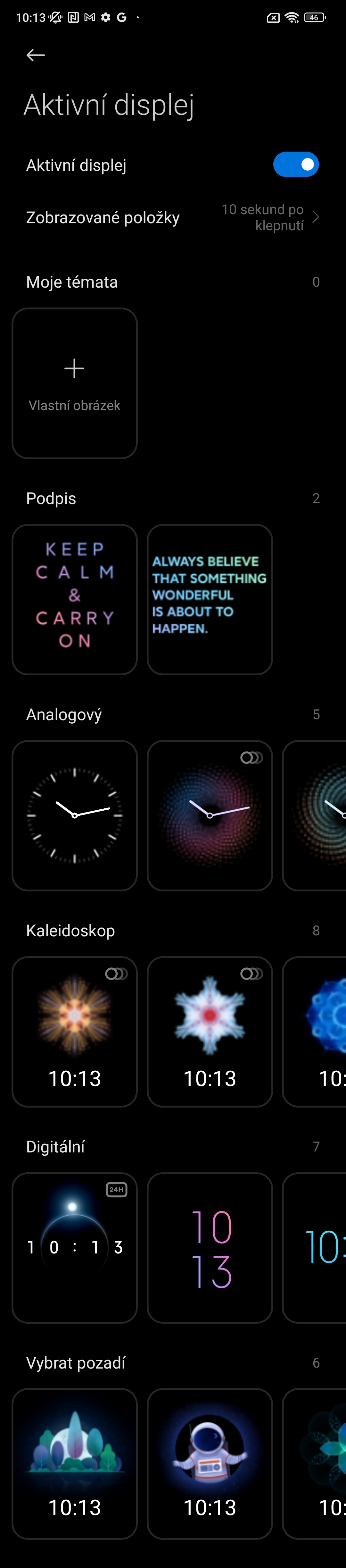346x1568 pixels.
Task: Pick the forest trees background theme
Action: 74,1463
